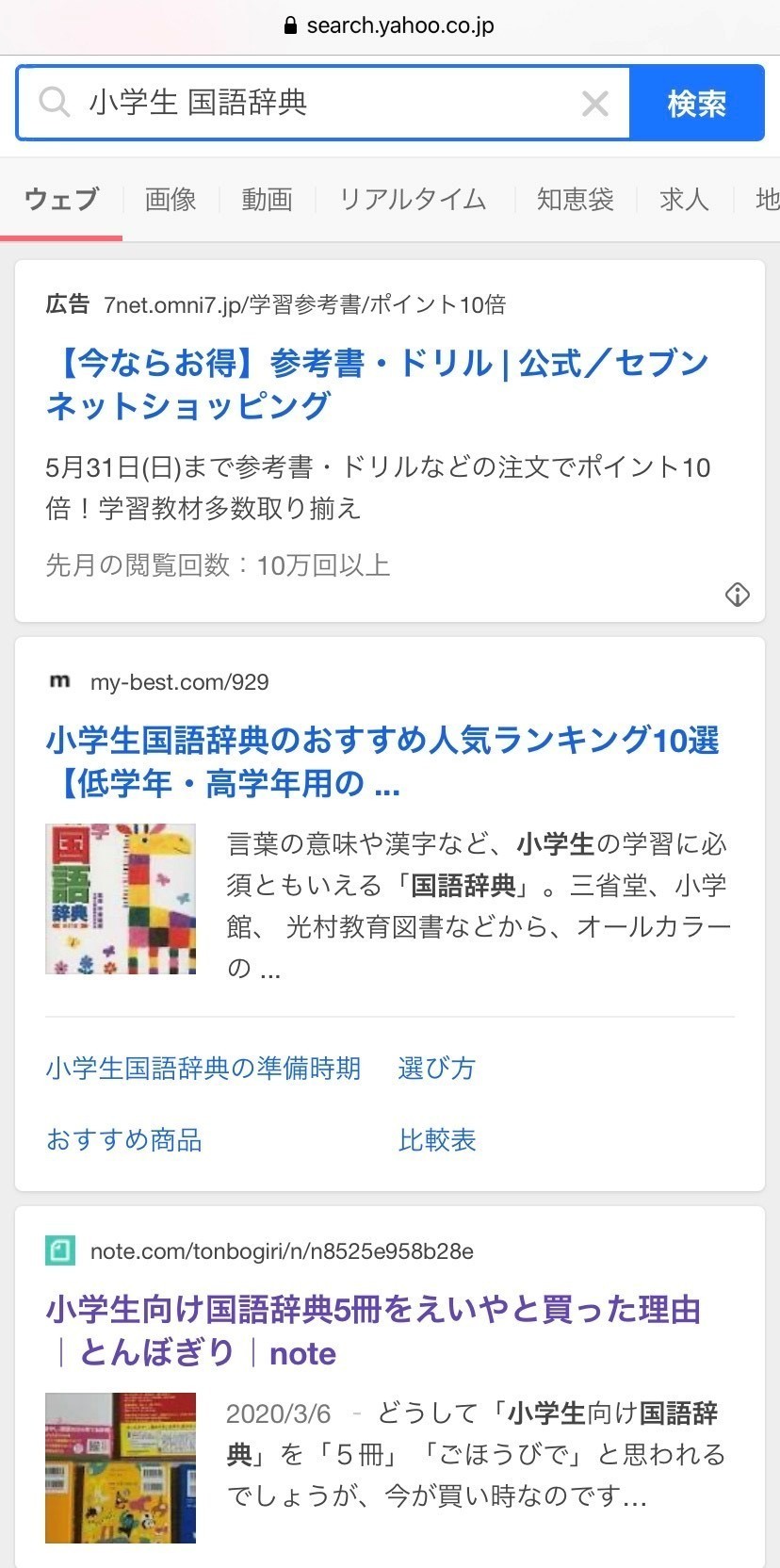This screenshot has width=780, height=1568.
Task: Tap the giraffe dictionary thumbnail for my-best
Action: (x=121, y=899)
